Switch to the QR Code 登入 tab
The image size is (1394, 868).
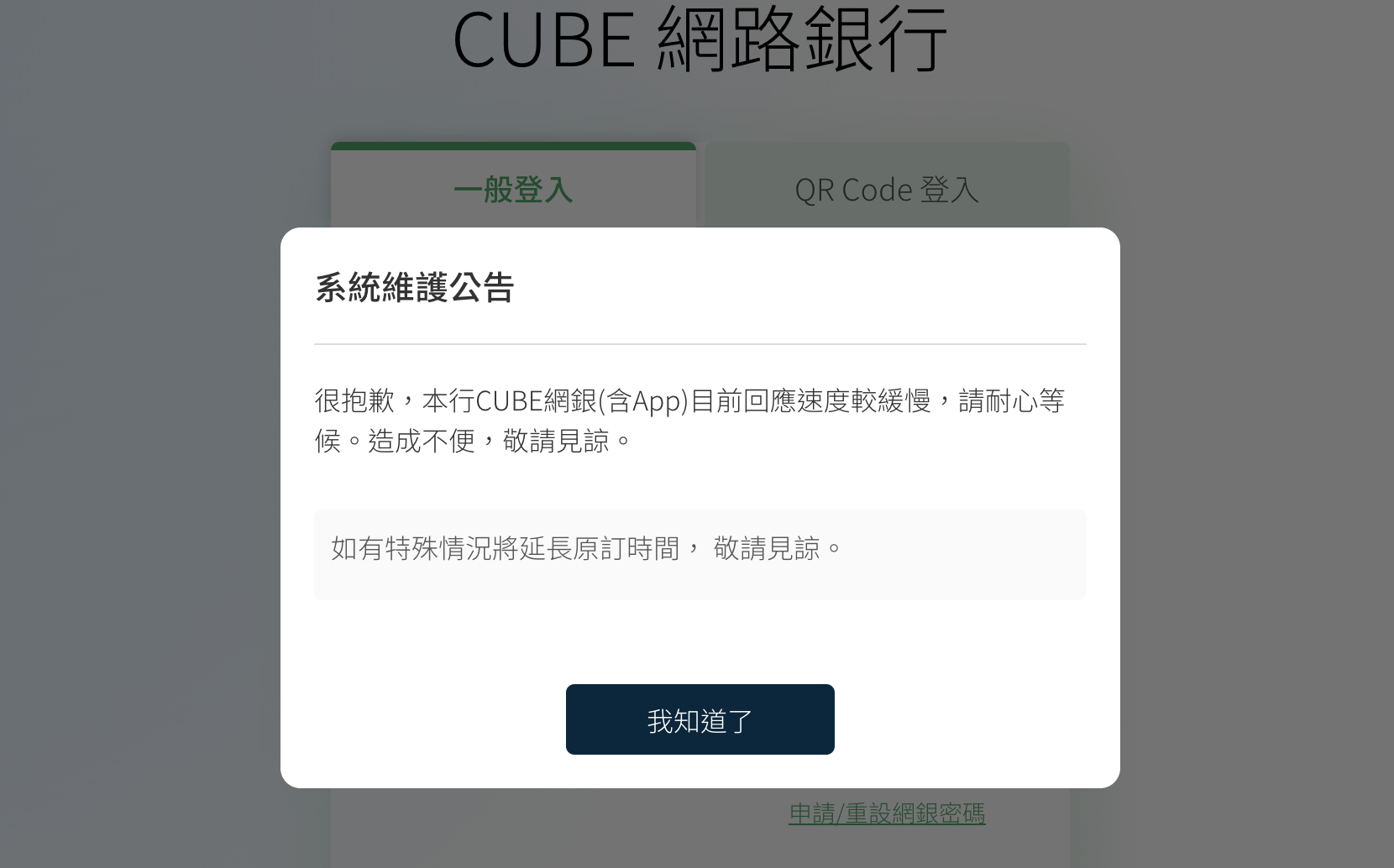[886, 190]
